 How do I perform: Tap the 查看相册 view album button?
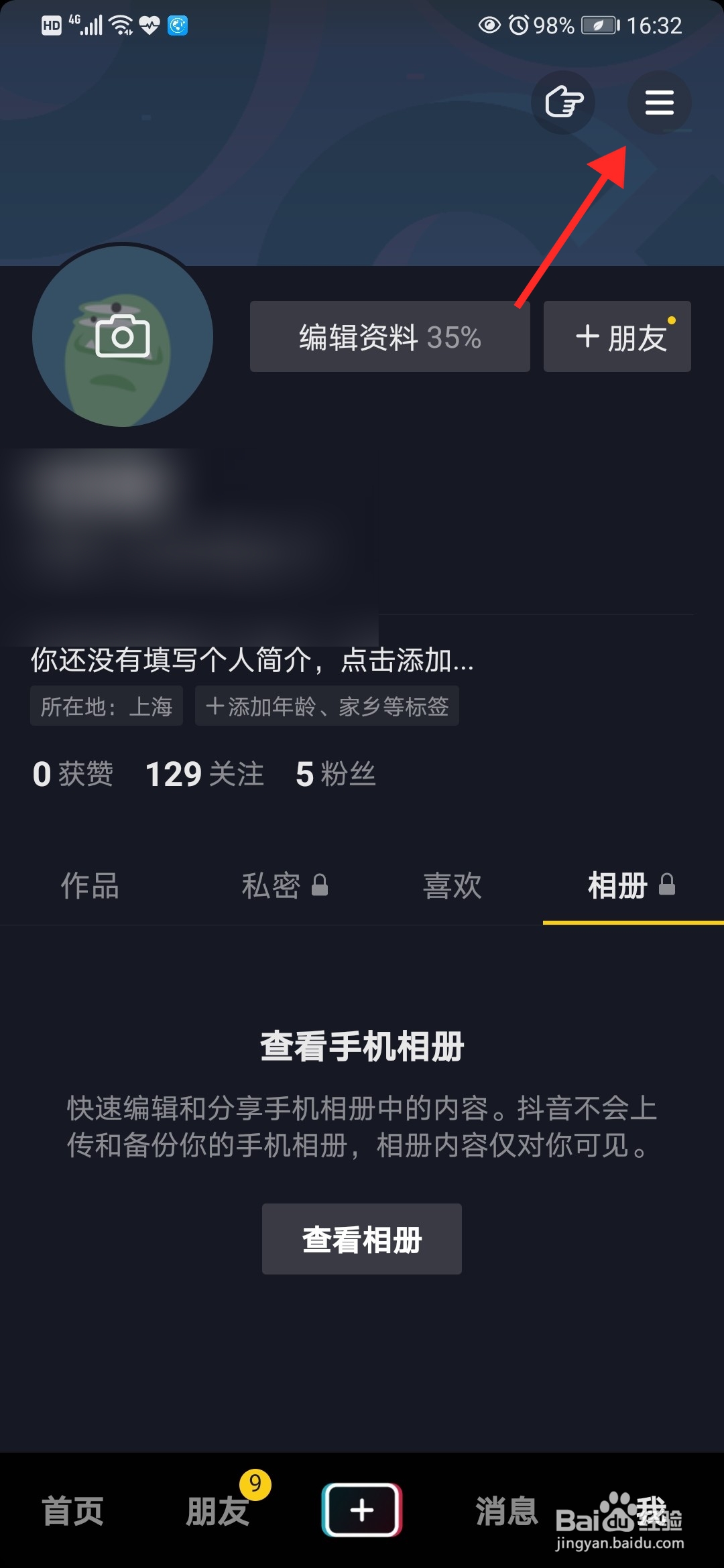click(361, 1238)
